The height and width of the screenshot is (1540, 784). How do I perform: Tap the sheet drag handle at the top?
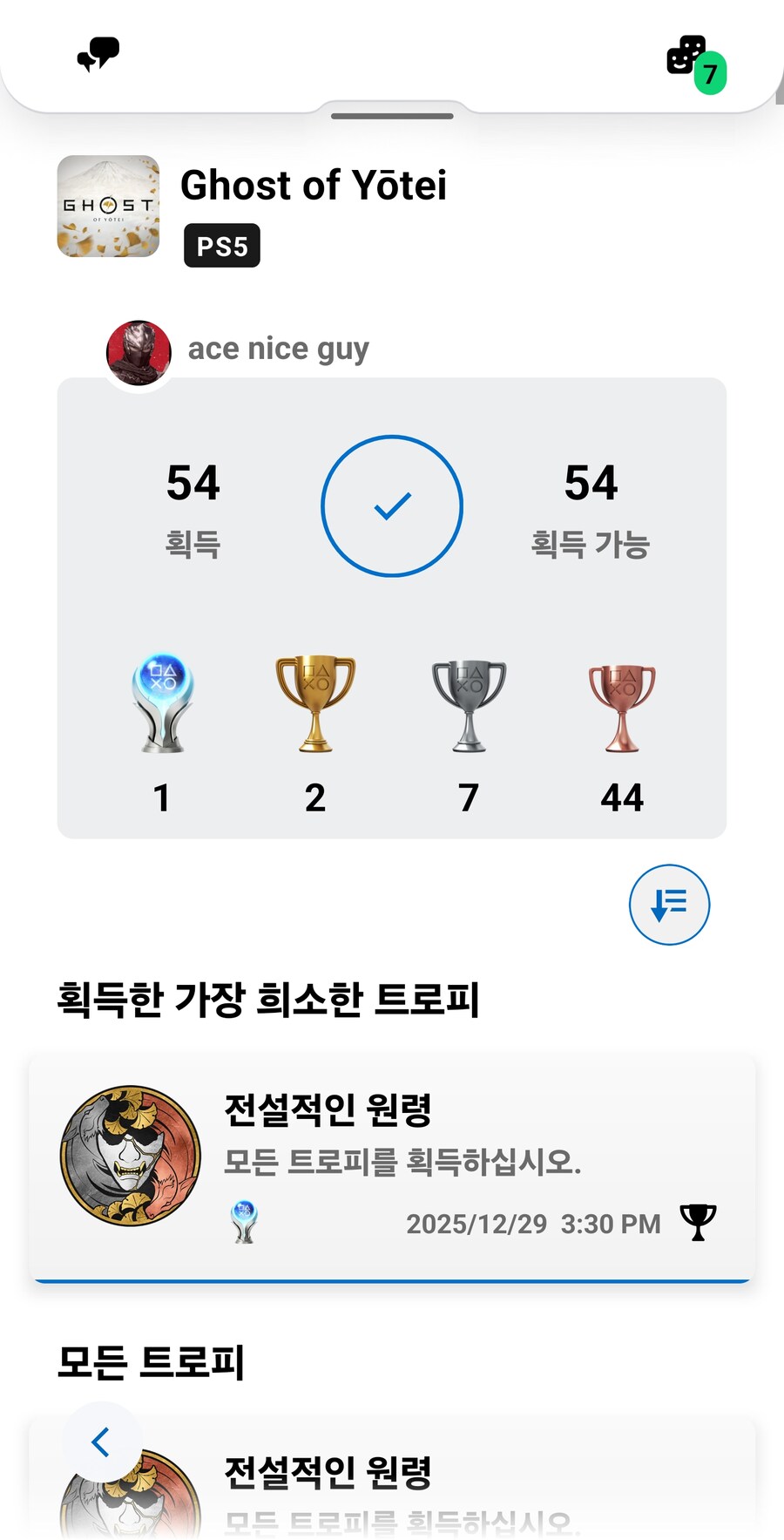[x=392, y=115]
